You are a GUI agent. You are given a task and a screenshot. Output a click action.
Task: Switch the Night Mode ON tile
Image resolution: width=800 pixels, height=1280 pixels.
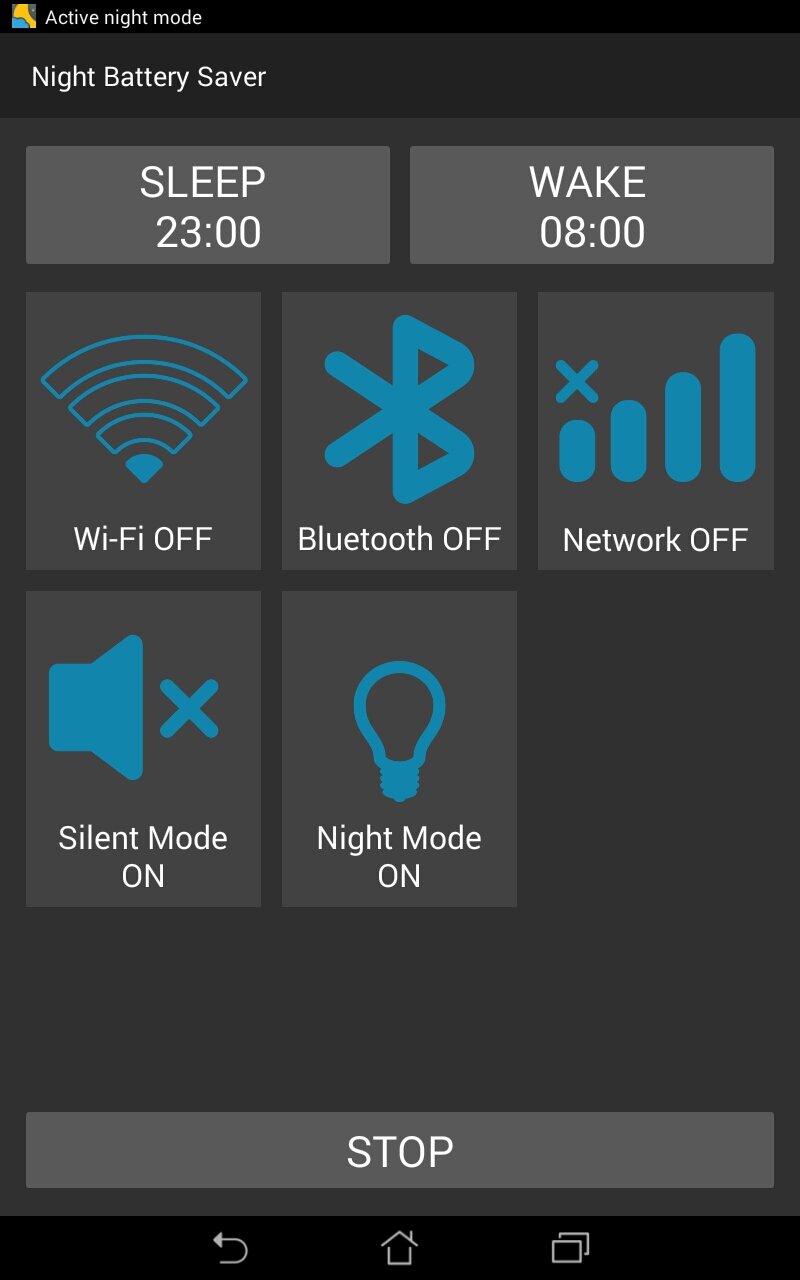(399, 748)
